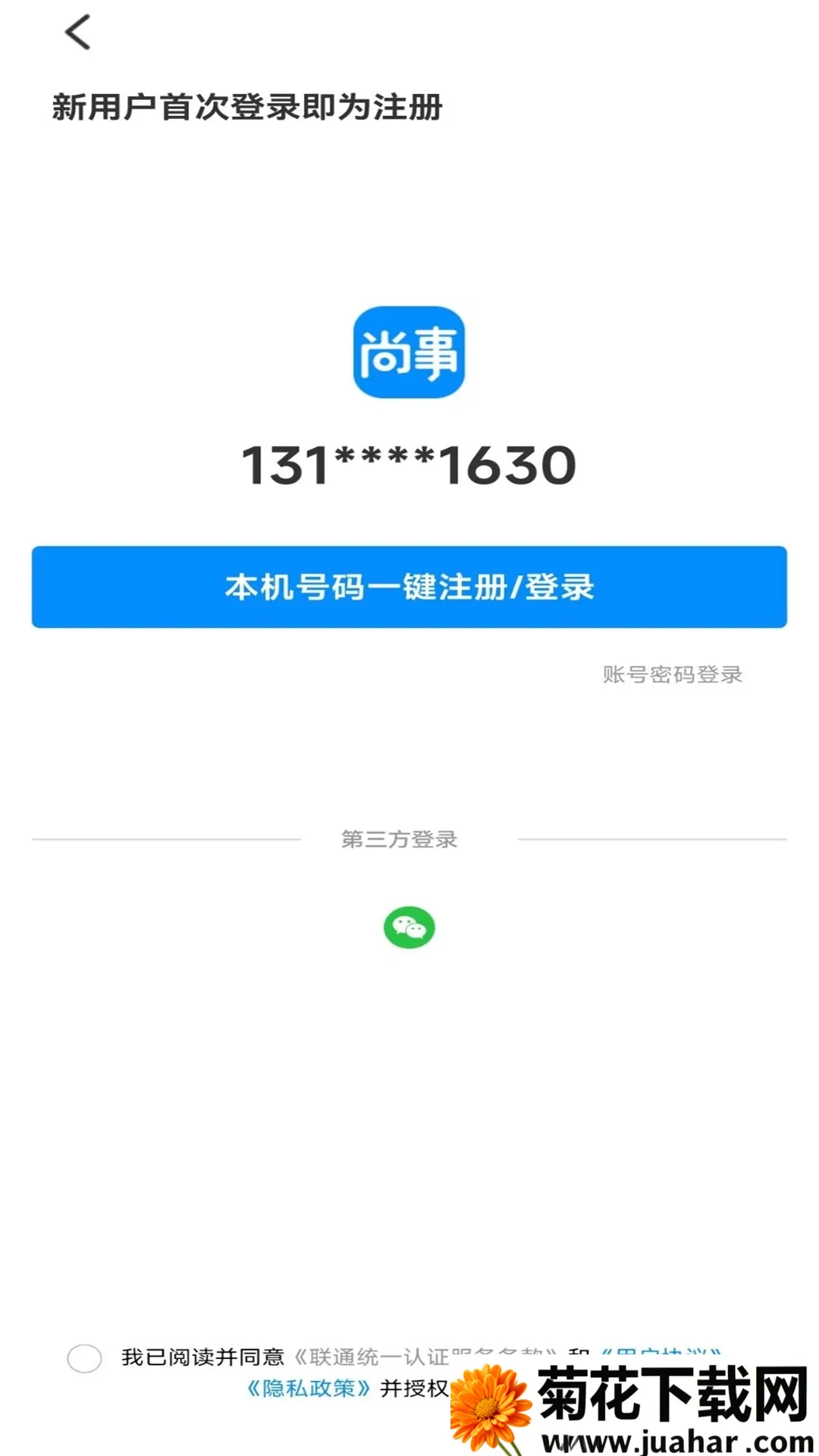Check the agreement consent checkbox

[x=84, y=1358]
